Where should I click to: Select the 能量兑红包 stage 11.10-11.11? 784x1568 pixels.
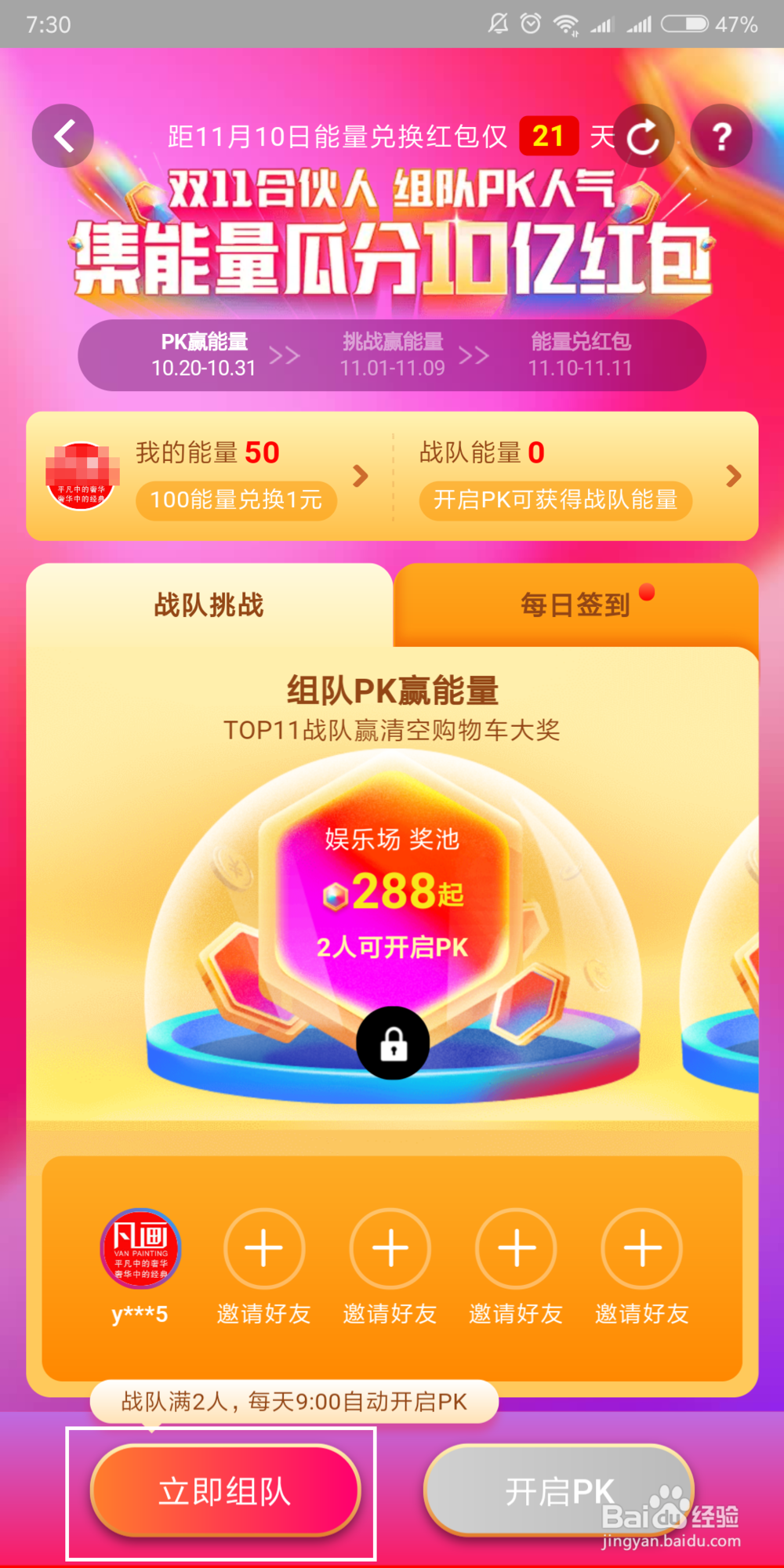point(579,353)
